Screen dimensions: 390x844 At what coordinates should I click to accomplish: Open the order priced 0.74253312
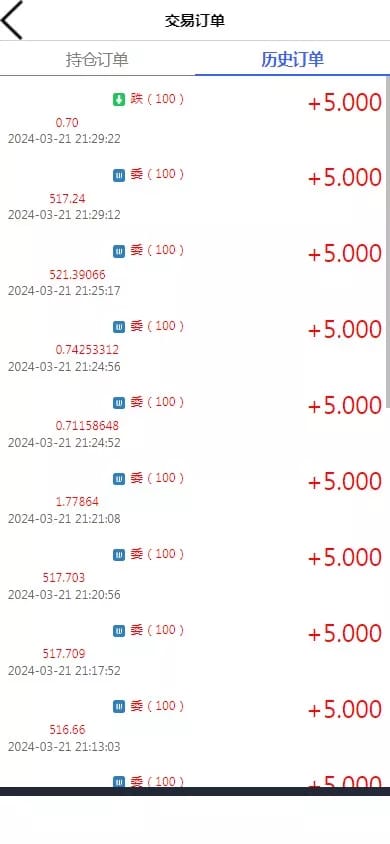coord(195,346)
